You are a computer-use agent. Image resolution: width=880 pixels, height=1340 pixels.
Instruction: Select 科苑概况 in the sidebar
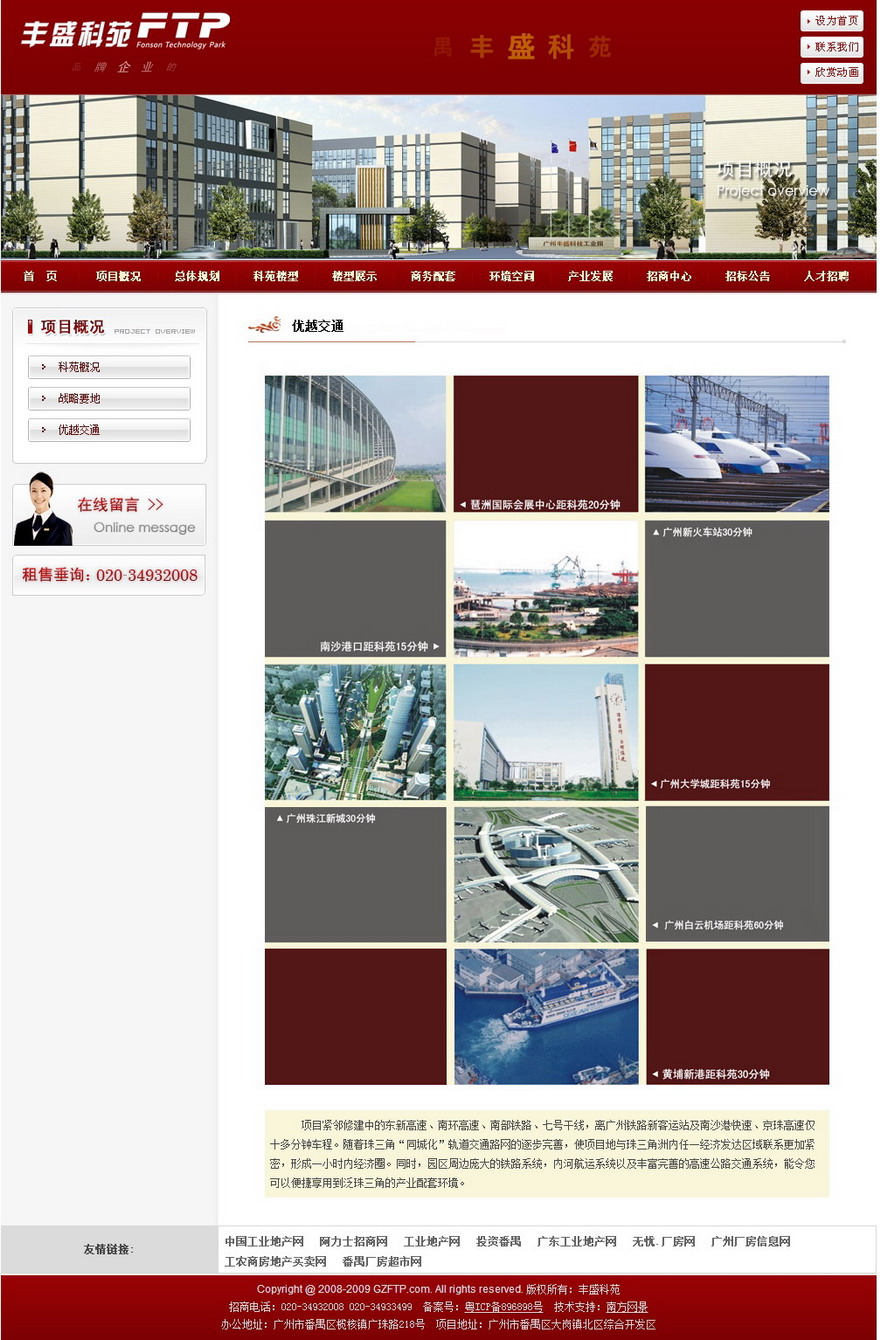[x=109, y=367]
